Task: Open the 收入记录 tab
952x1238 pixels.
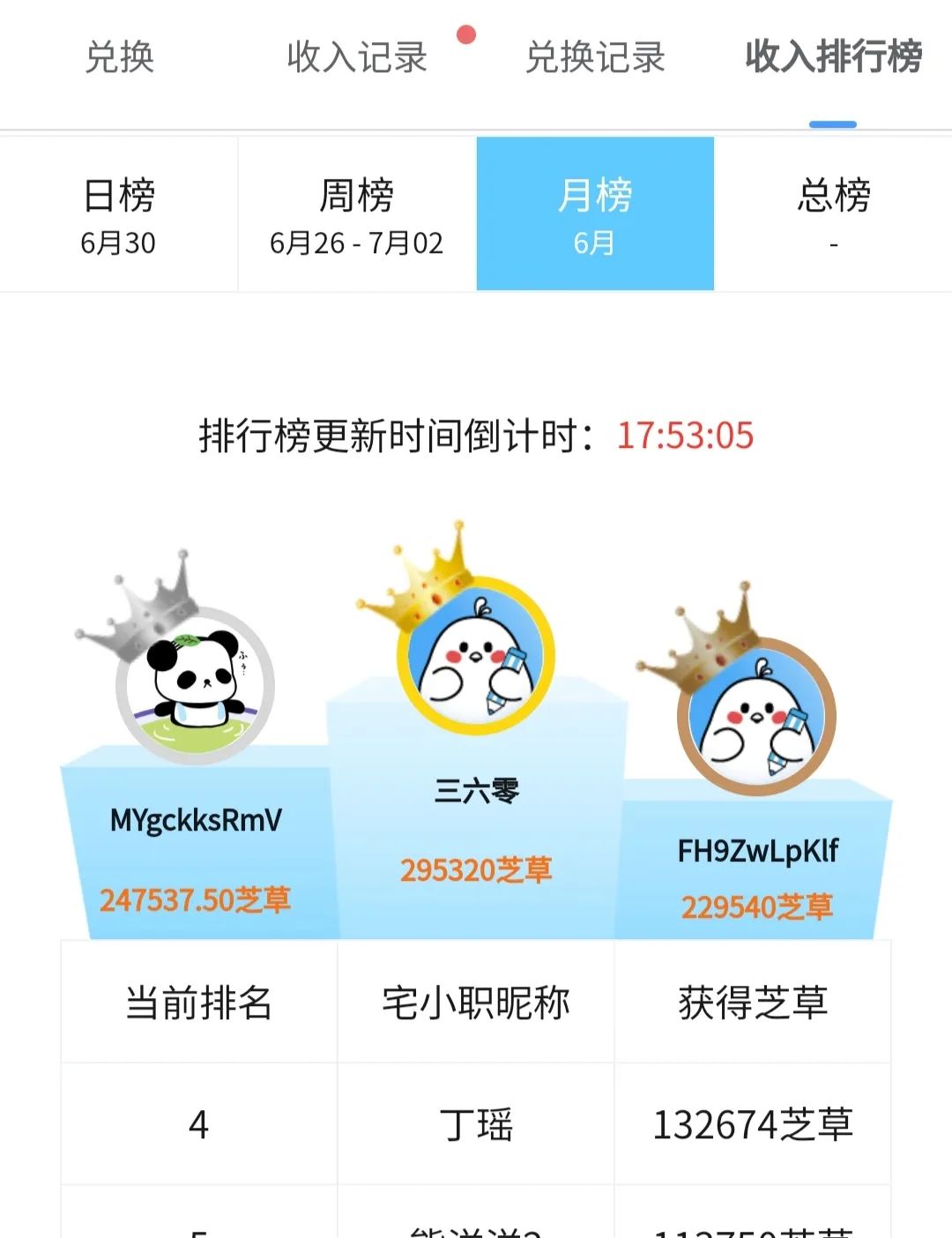Action: [x=356, y=59]
